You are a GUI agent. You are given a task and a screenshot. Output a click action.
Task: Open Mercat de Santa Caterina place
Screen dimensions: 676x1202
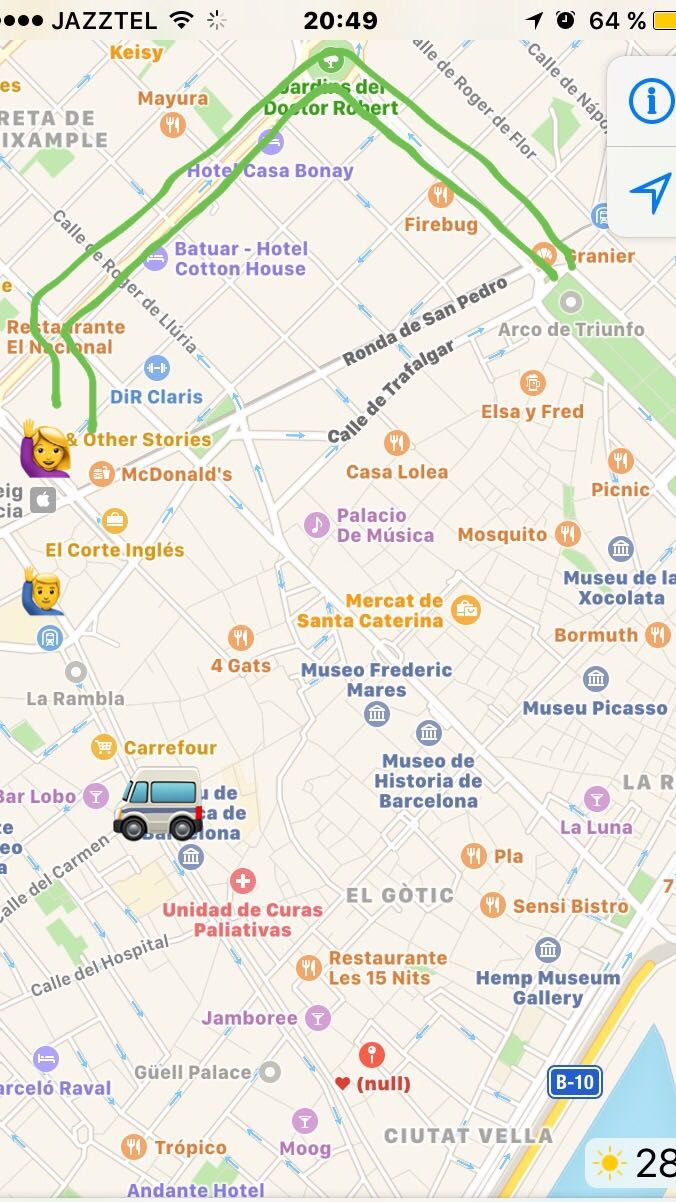[465, 609]
